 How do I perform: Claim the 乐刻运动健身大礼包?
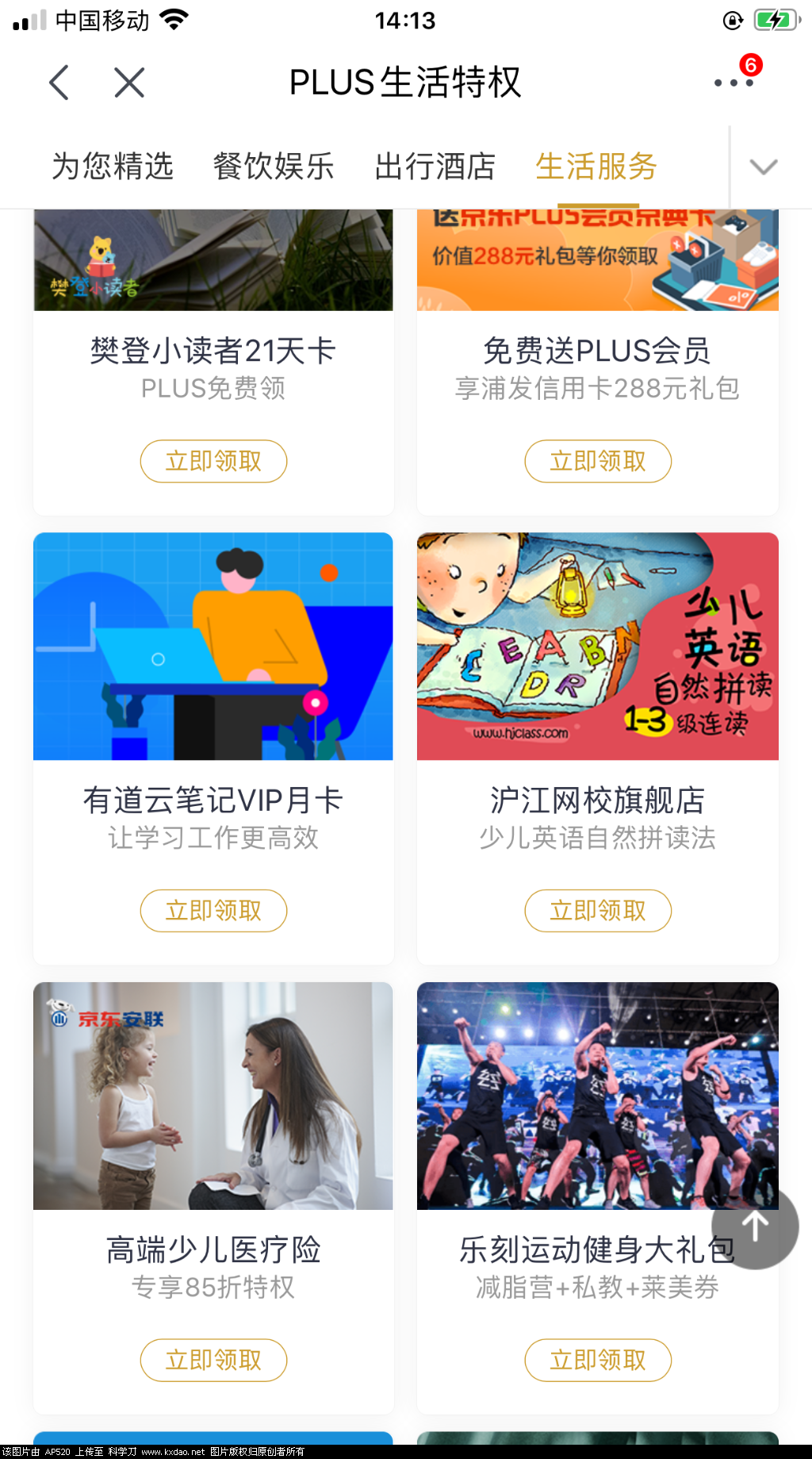click(598, 1361)
